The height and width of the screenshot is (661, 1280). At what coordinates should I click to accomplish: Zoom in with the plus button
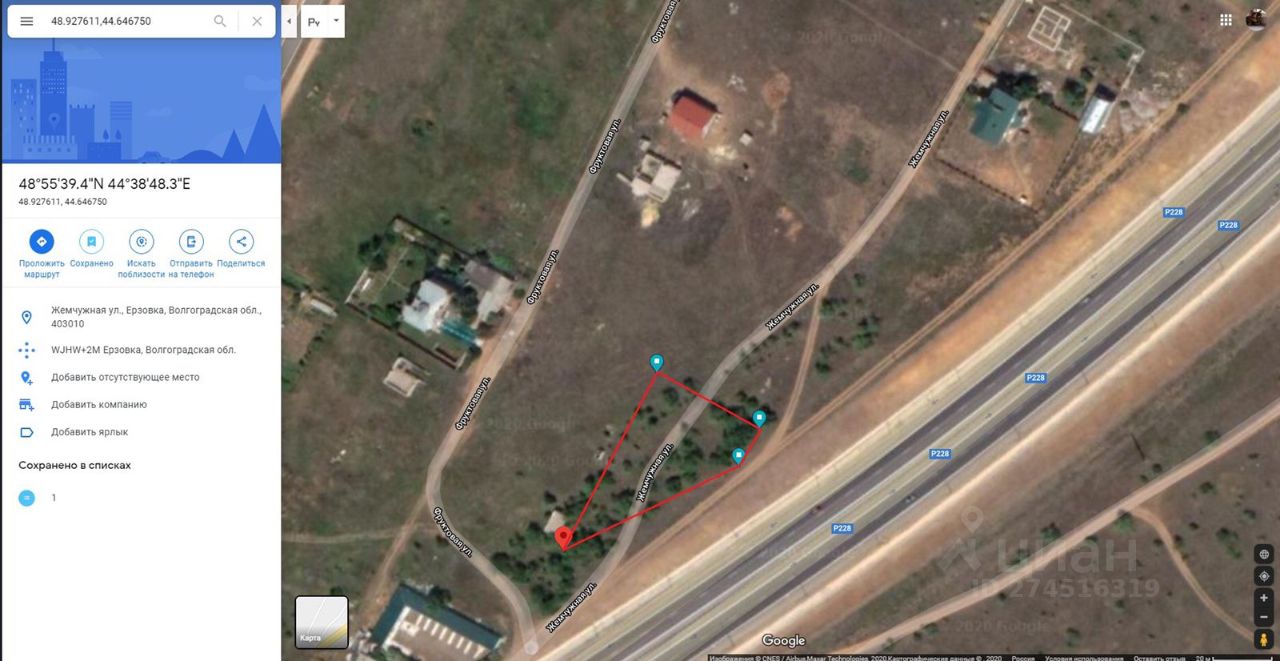coord(1264,598)
